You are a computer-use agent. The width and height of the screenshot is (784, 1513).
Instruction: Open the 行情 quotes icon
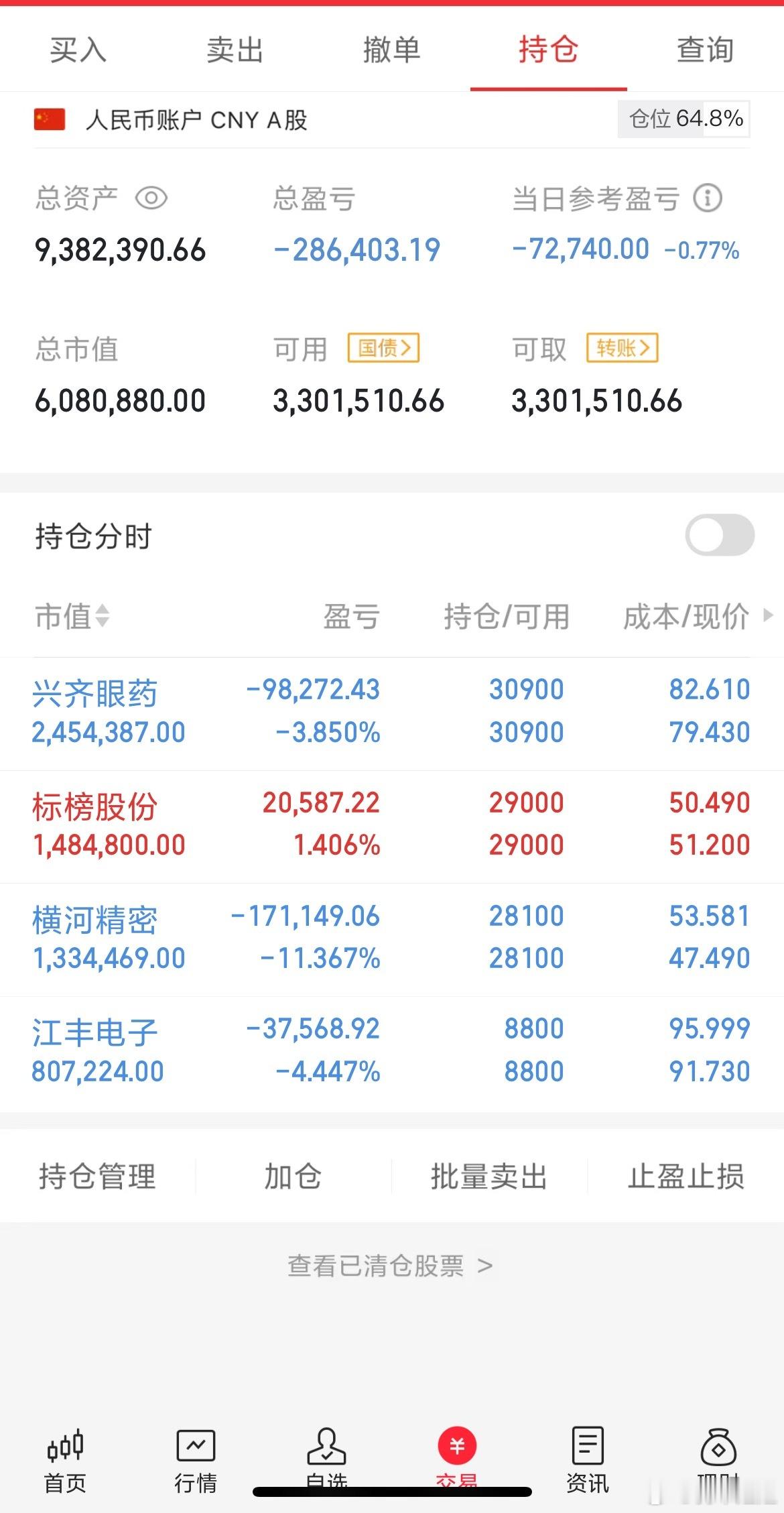196,1448
